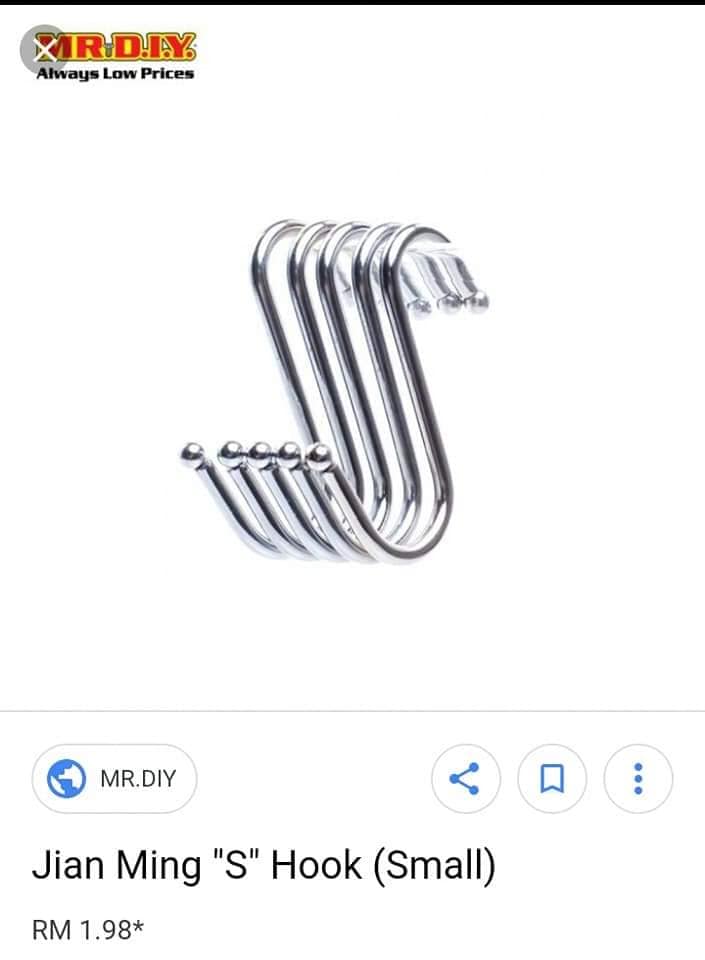Visit the MR.DIY source site
705x960 pixels.
(x=115, y=778)
